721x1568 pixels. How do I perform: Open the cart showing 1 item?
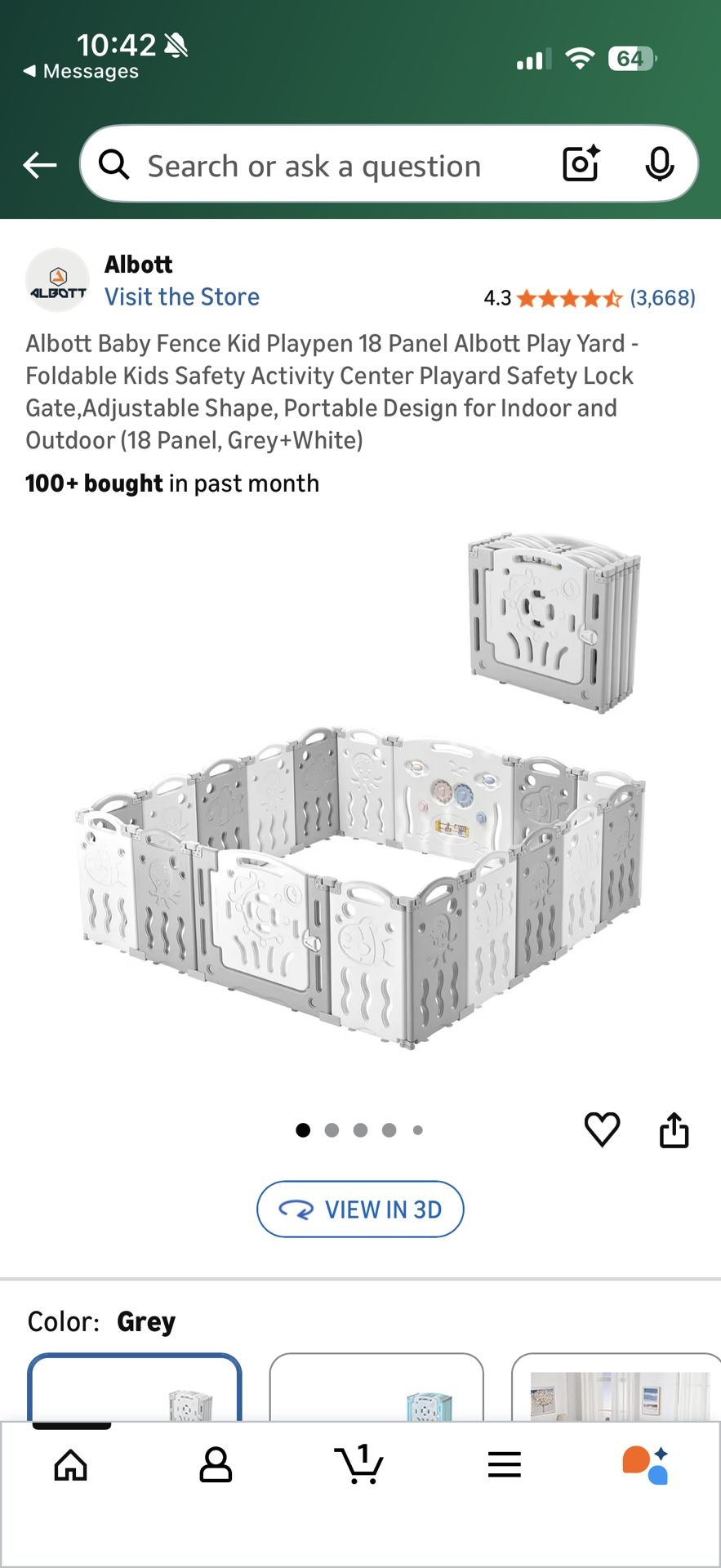click(x=360, y=1464)
